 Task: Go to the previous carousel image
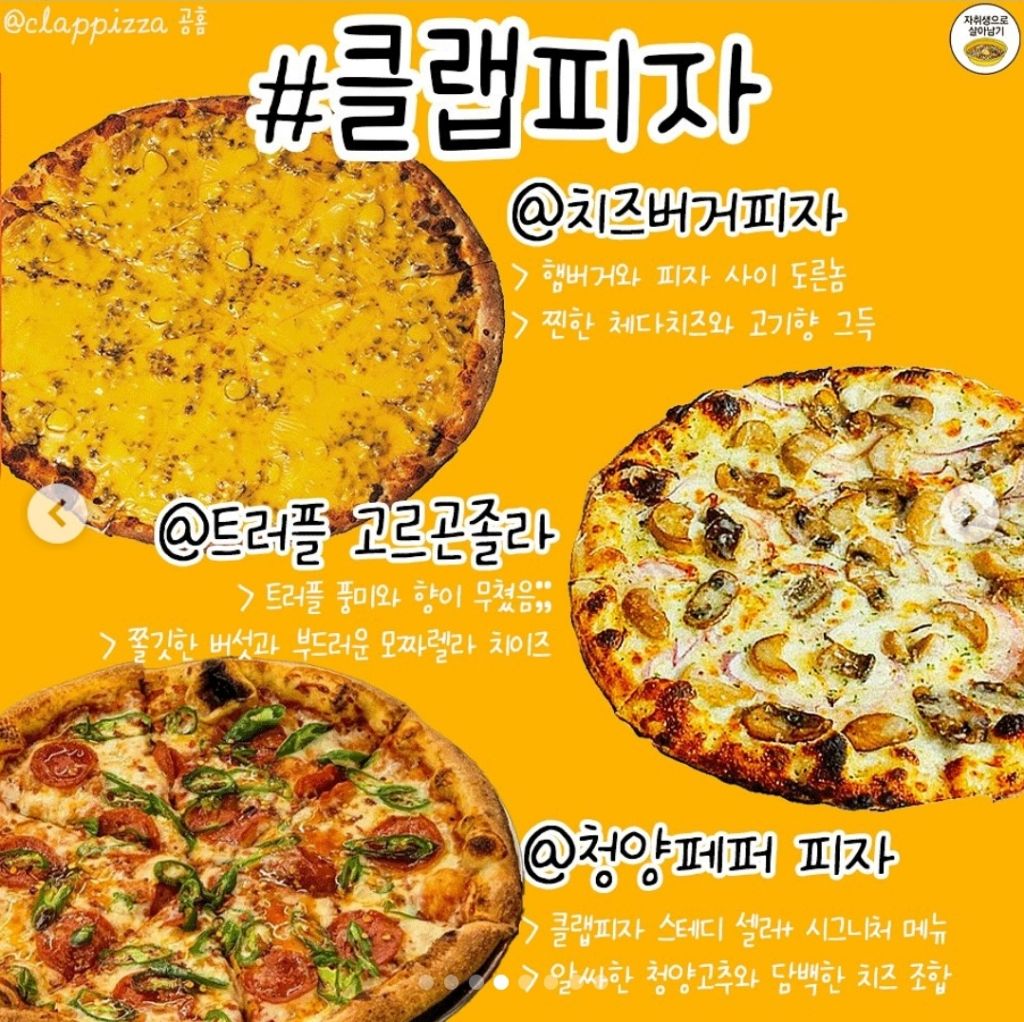click(x=57, y=514)
